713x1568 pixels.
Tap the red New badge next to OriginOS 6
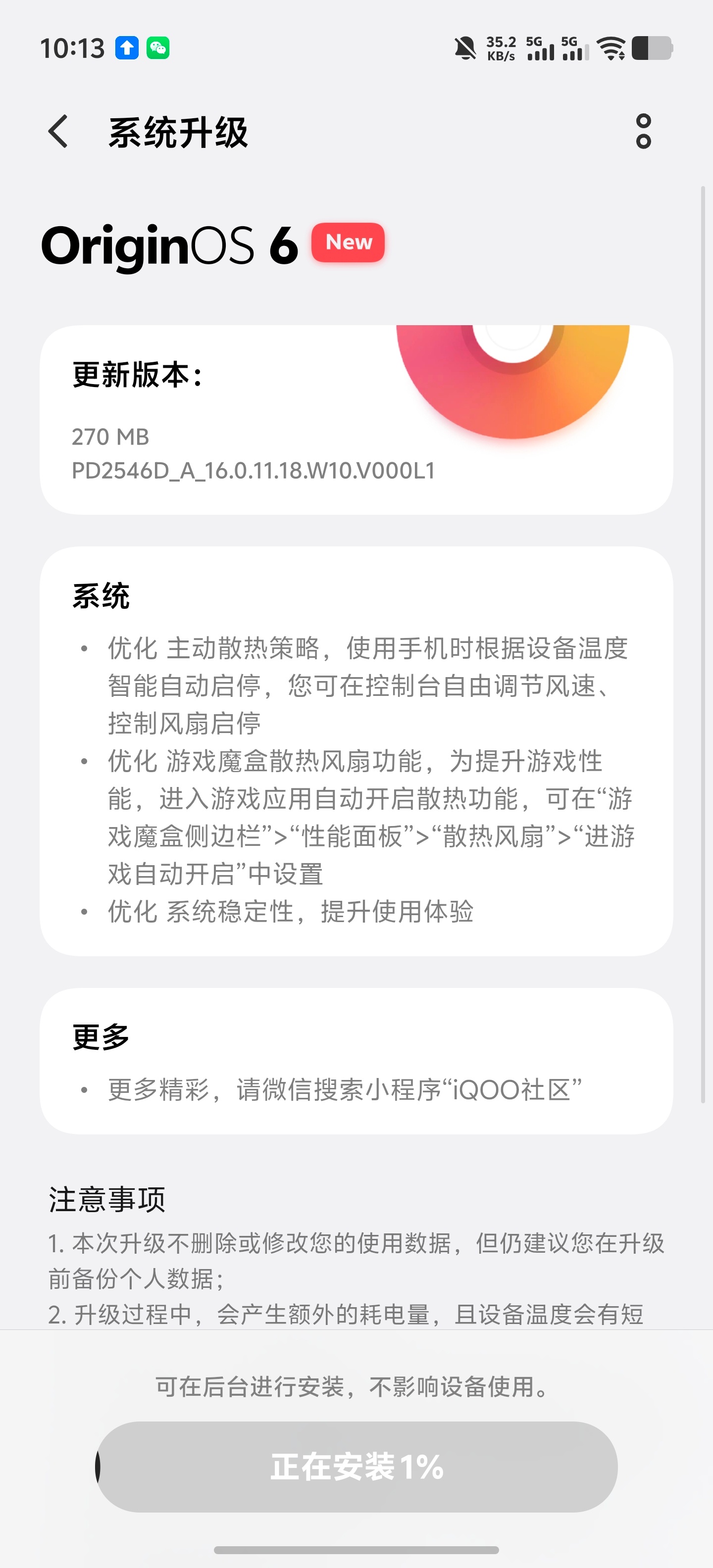coord(347,243)
